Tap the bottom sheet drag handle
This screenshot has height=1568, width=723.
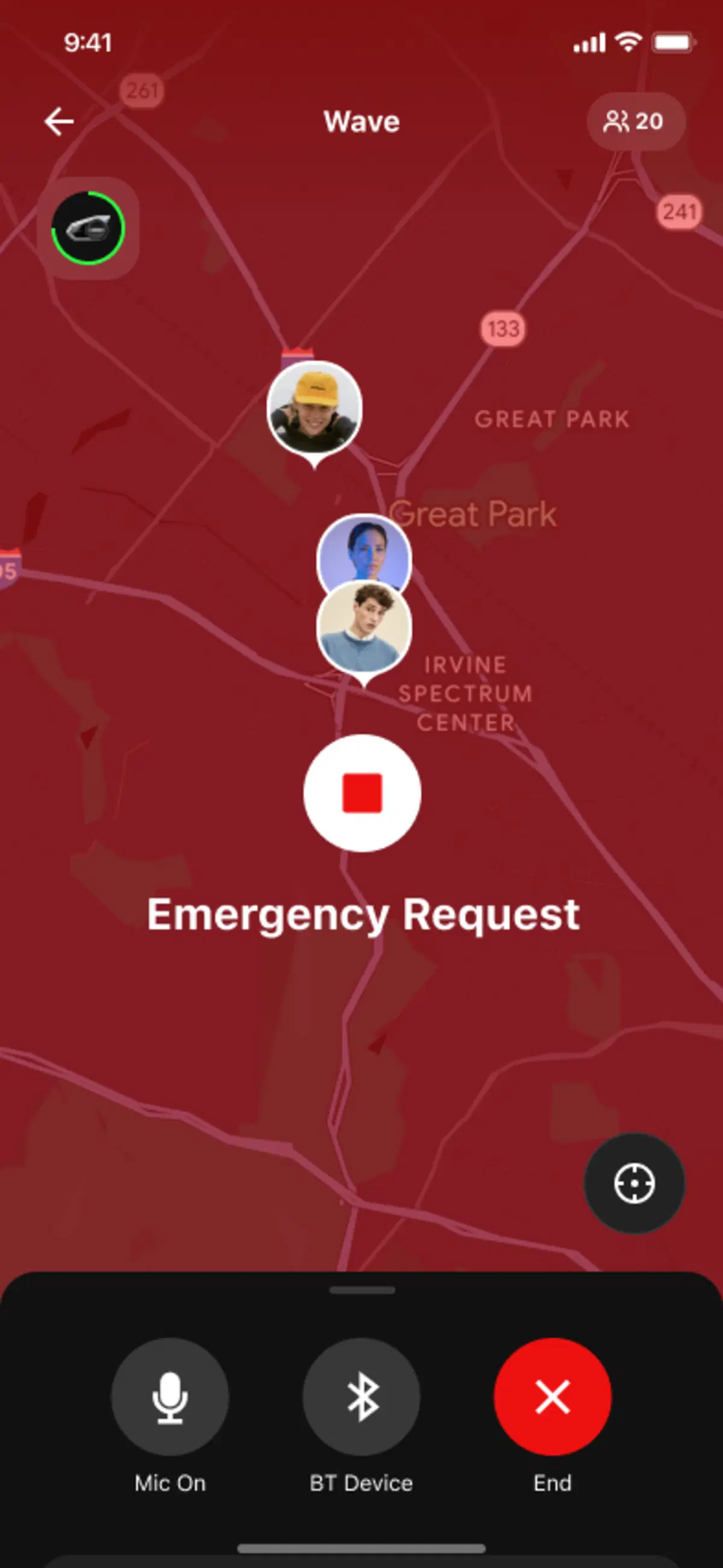click(x=361, y=1290)
